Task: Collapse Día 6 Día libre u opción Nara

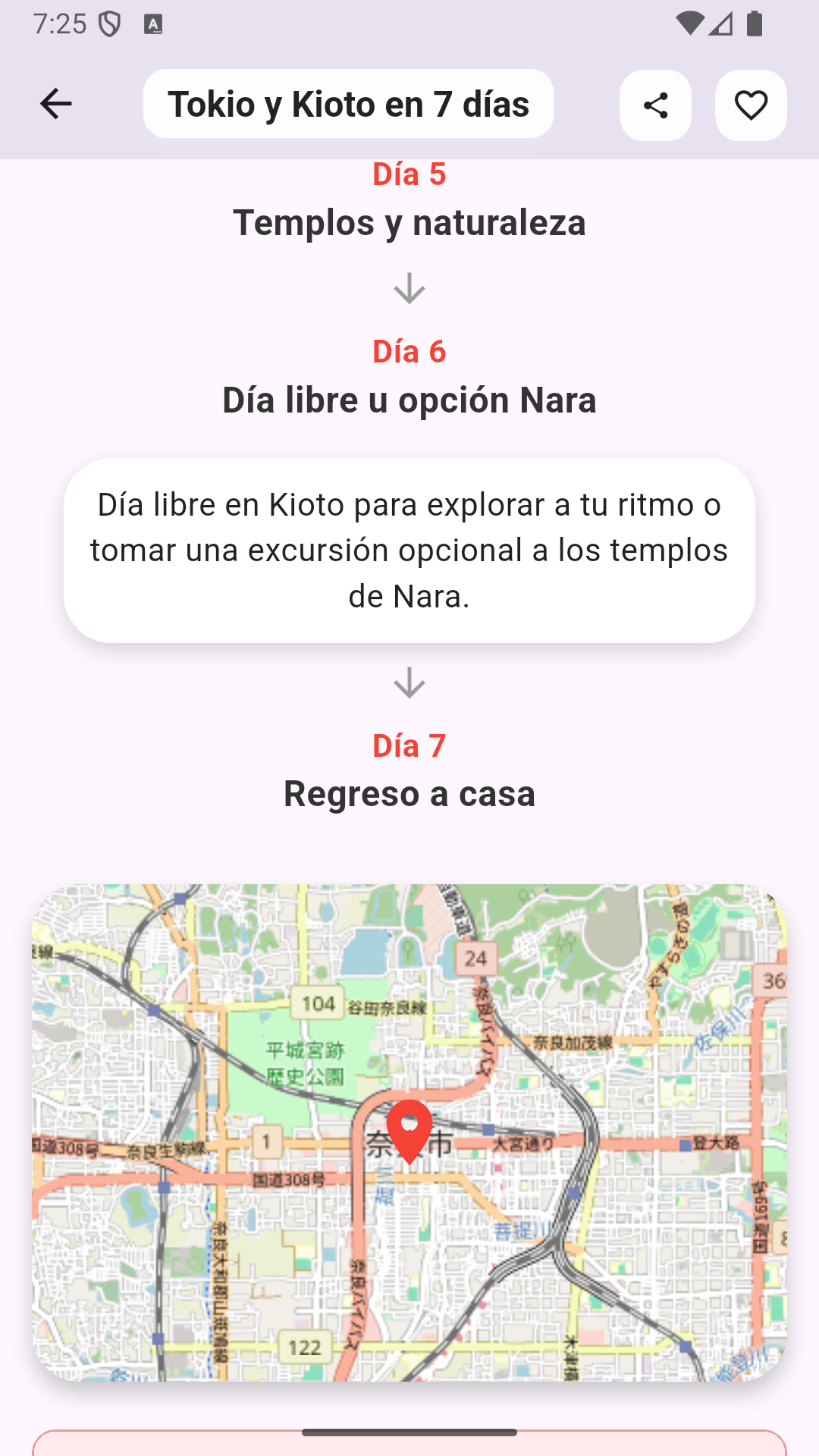Action: click(x=409, y=399)
